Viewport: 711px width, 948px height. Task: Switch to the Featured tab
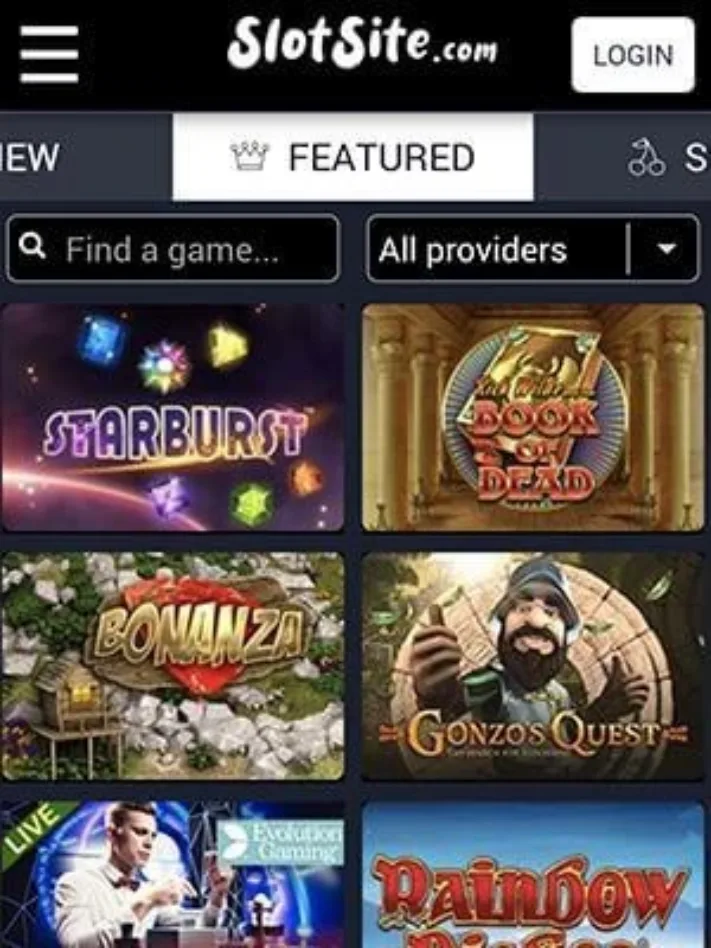(x=352, y=157)
